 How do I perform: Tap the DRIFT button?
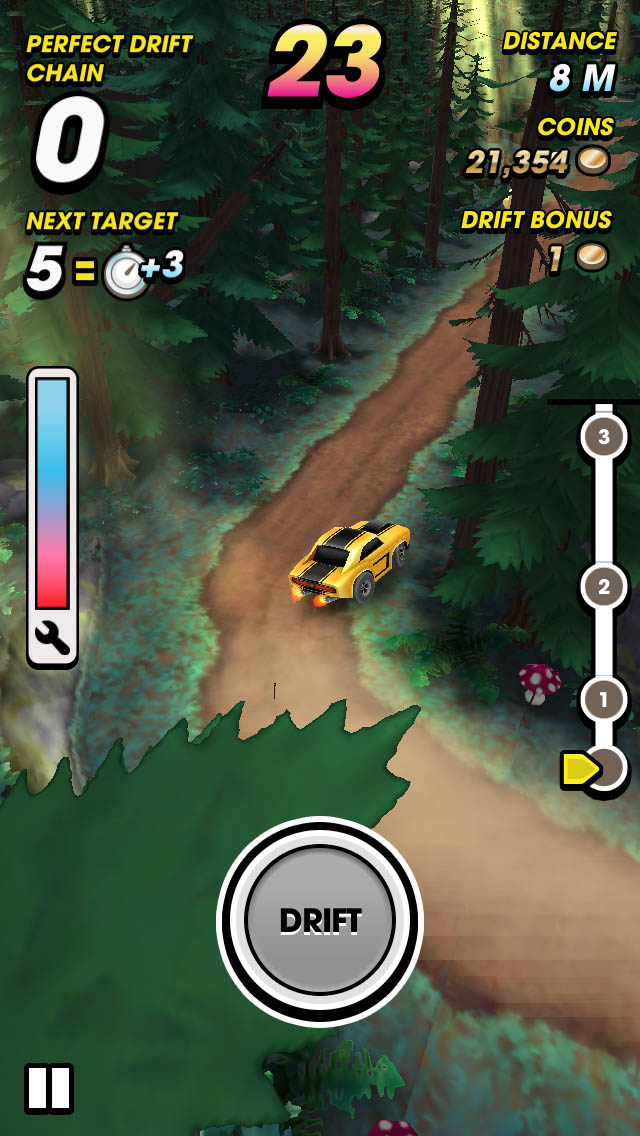click(320, 920)
